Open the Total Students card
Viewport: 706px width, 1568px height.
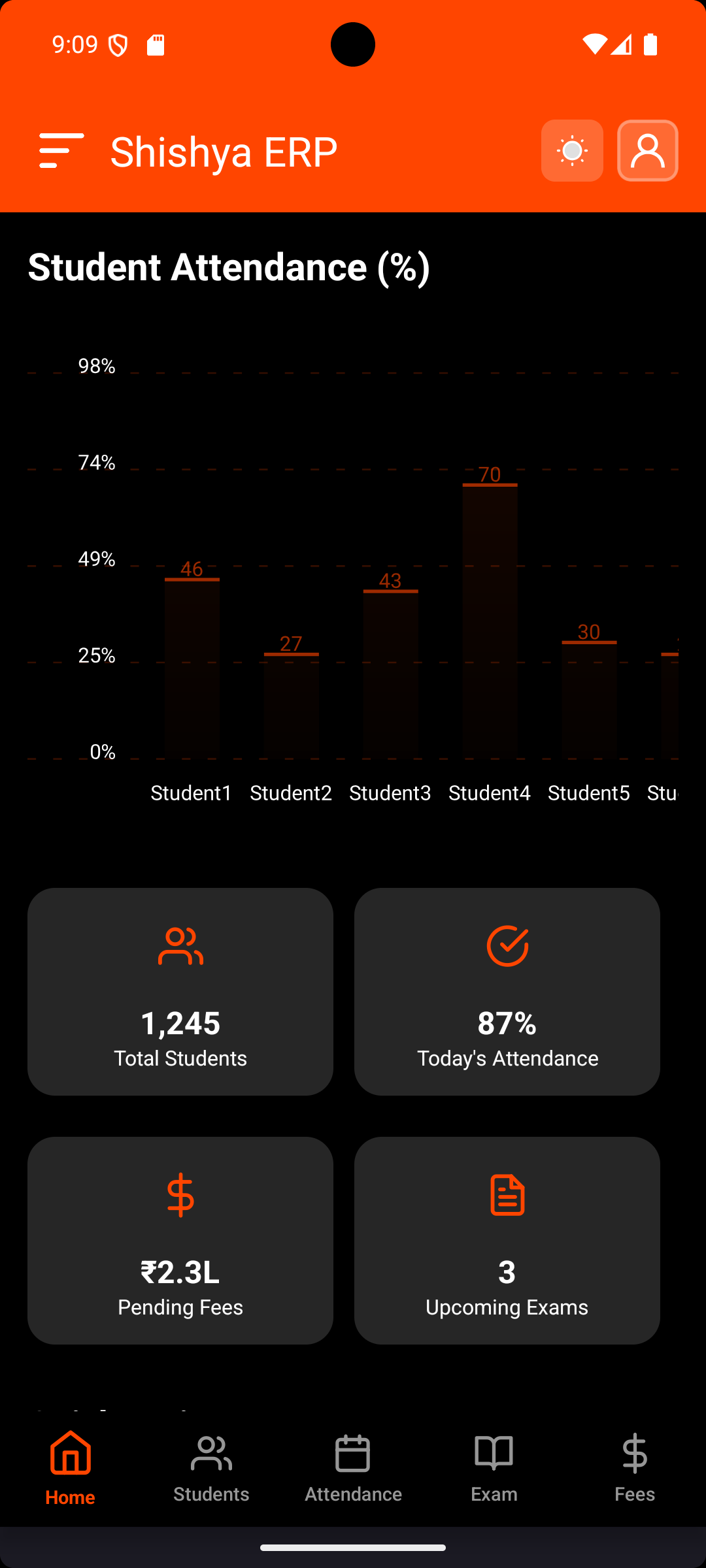click(x=180, y=991)
